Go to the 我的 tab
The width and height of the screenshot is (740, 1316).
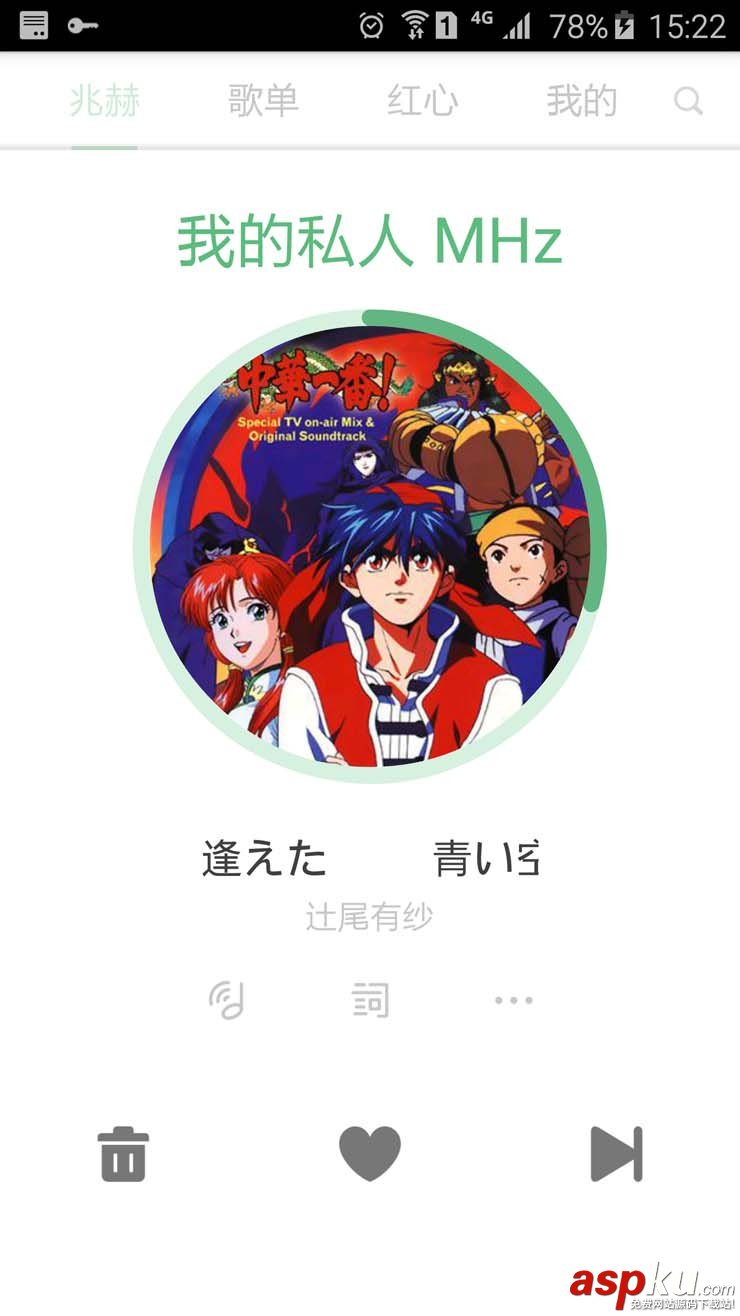pos(581,101)
